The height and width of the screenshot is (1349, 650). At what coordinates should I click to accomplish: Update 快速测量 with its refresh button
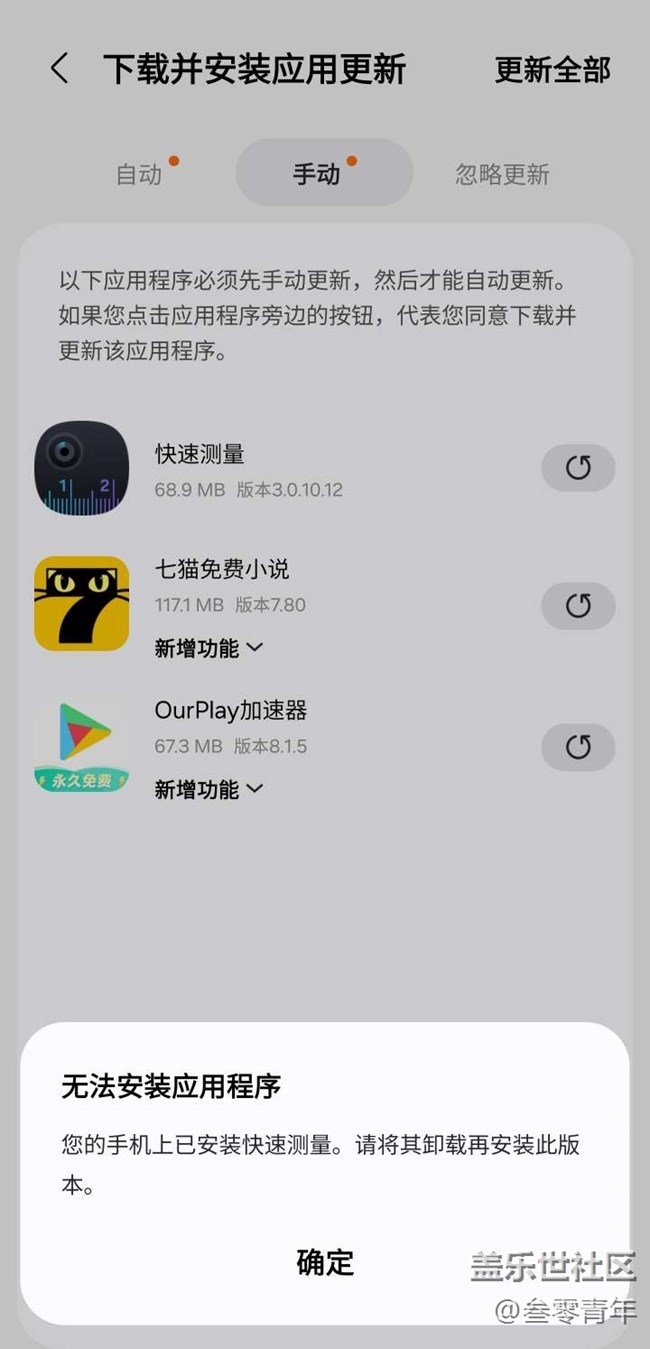[577, 468]
